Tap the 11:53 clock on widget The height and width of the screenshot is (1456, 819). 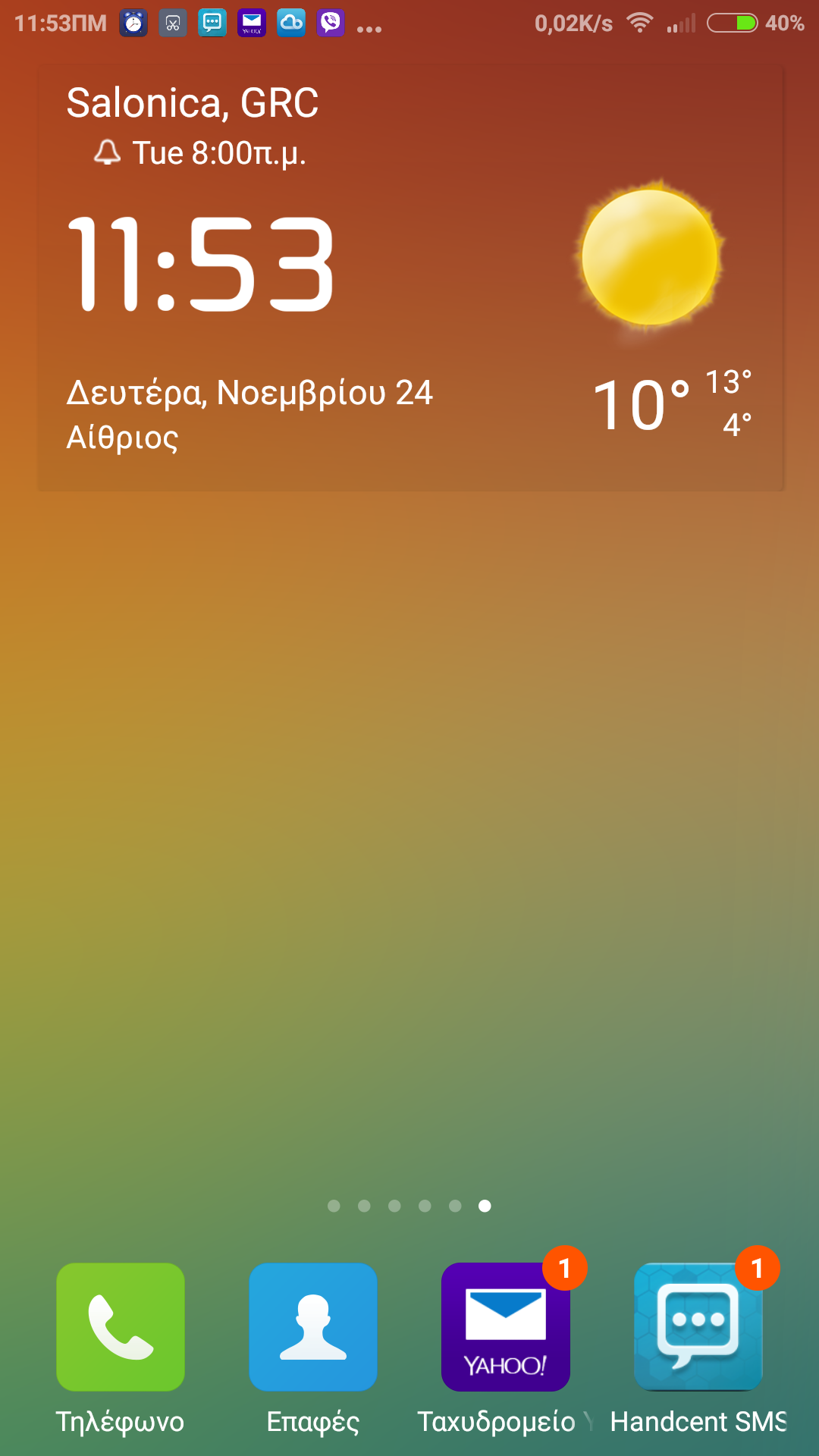click(201, 263)
